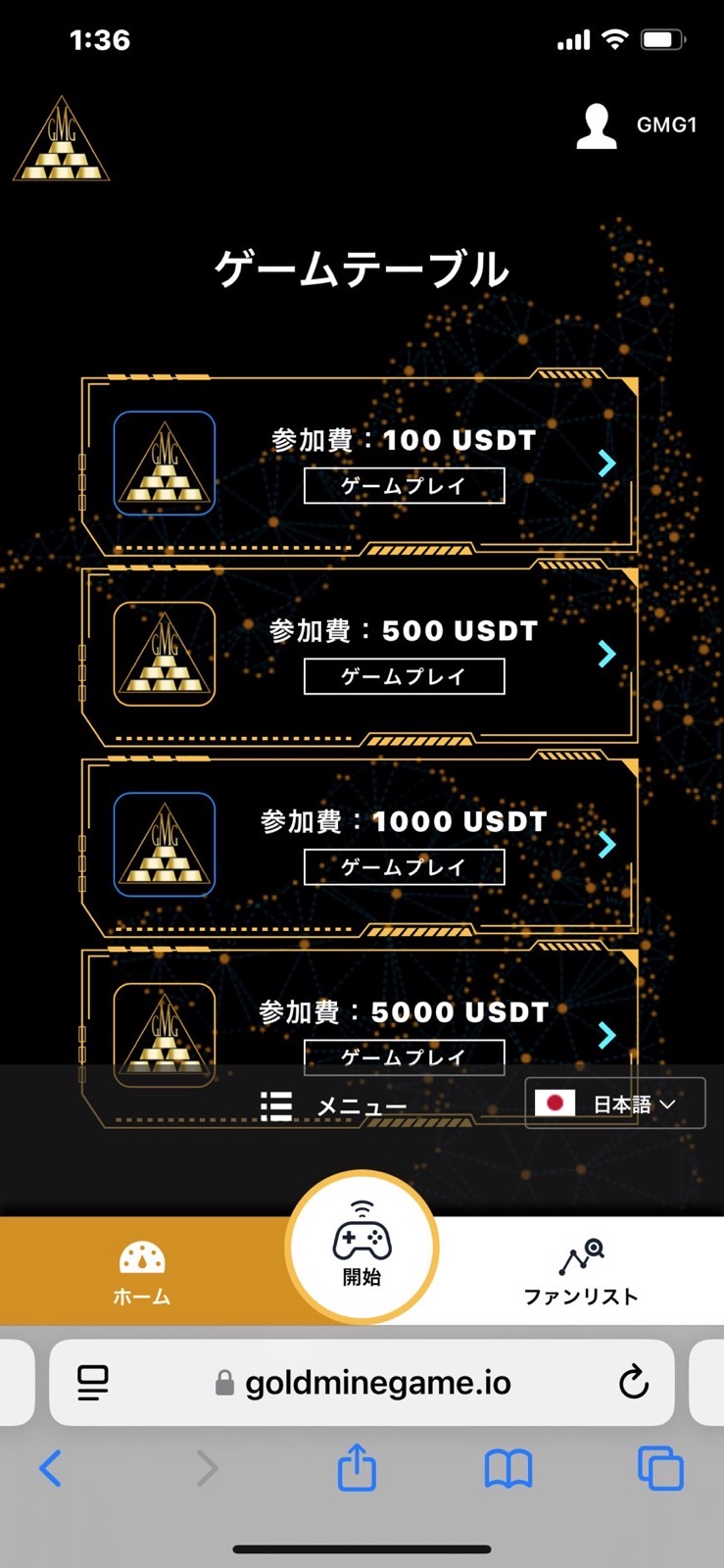Image resolution: width=724 pixels, height=1568 pixels.
Task: Tap ゲームプレイ for the 500 USDT table
Action: [x=404, y=676]
